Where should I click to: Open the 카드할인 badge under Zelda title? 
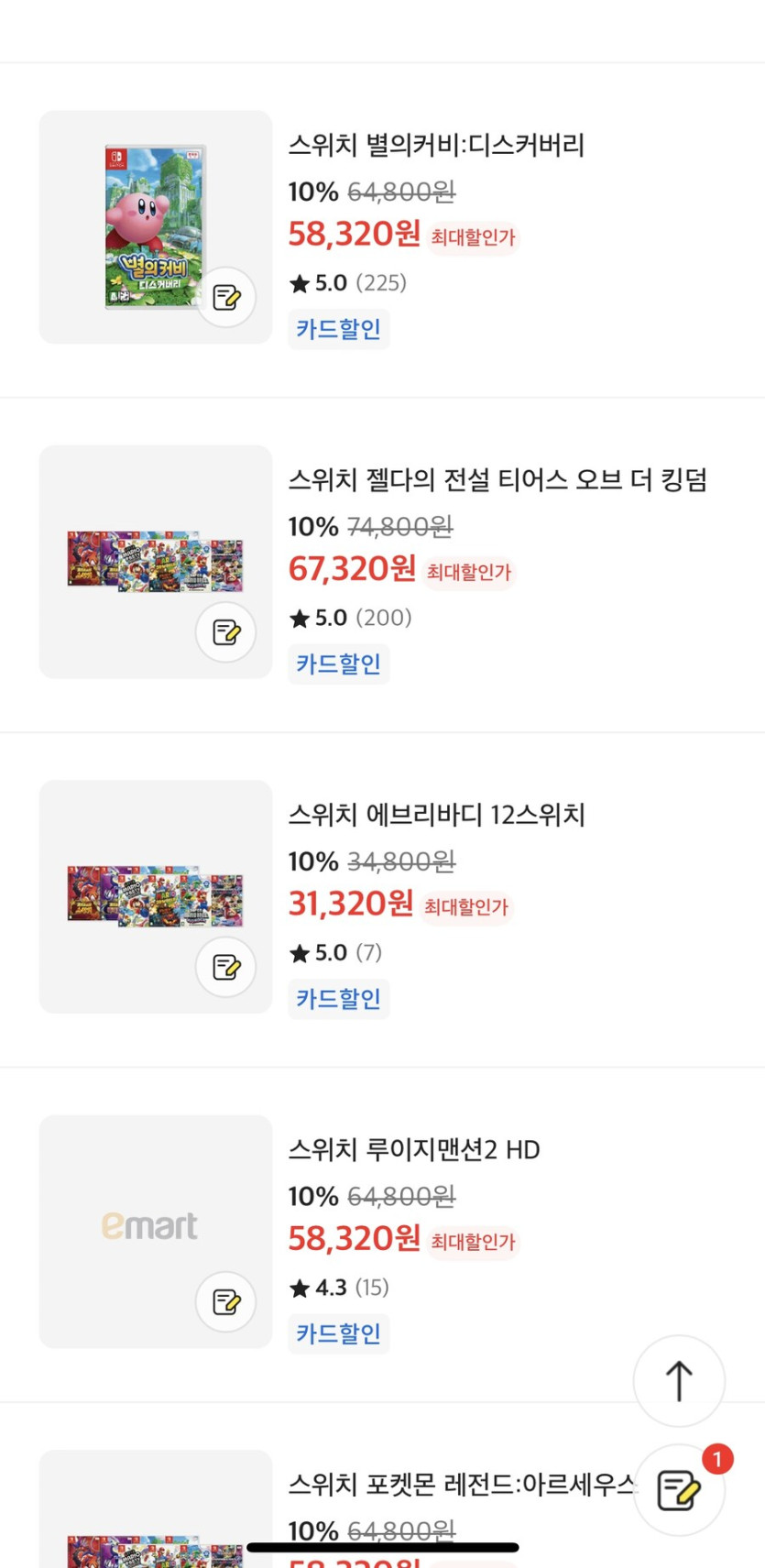(x=338, y=663)
